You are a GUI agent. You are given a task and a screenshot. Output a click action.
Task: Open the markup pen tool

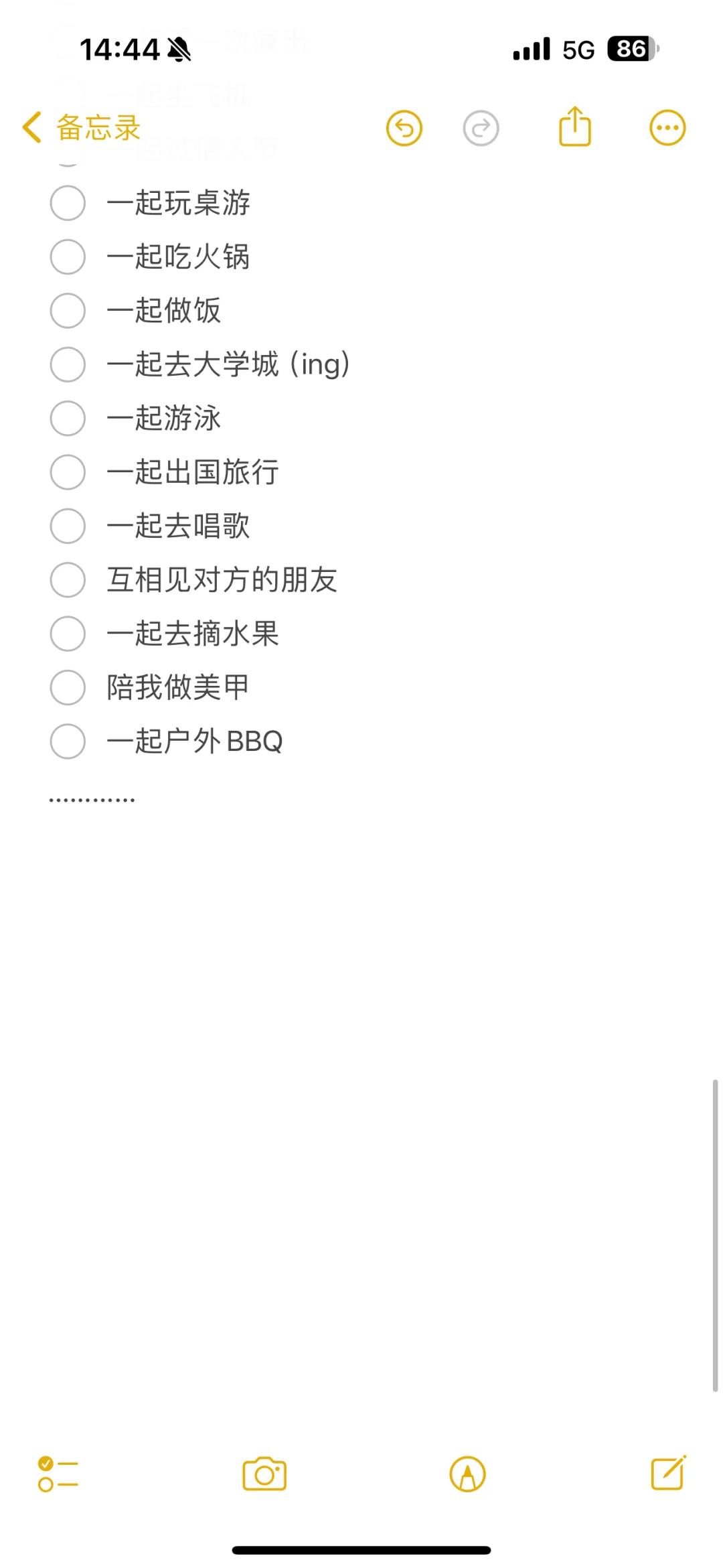tap(467, 1474)
